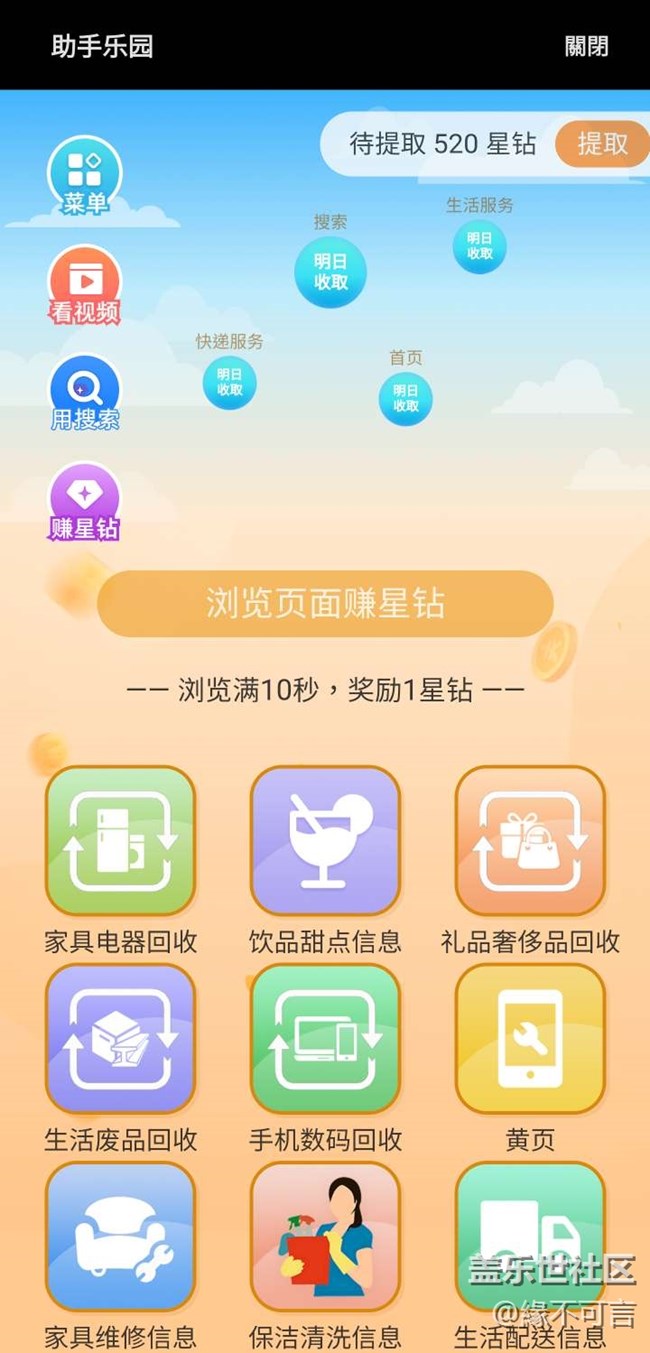Screen dimensions: 650x1353
Task: Open the 菜单 menu icon
Action: [85, 175]
